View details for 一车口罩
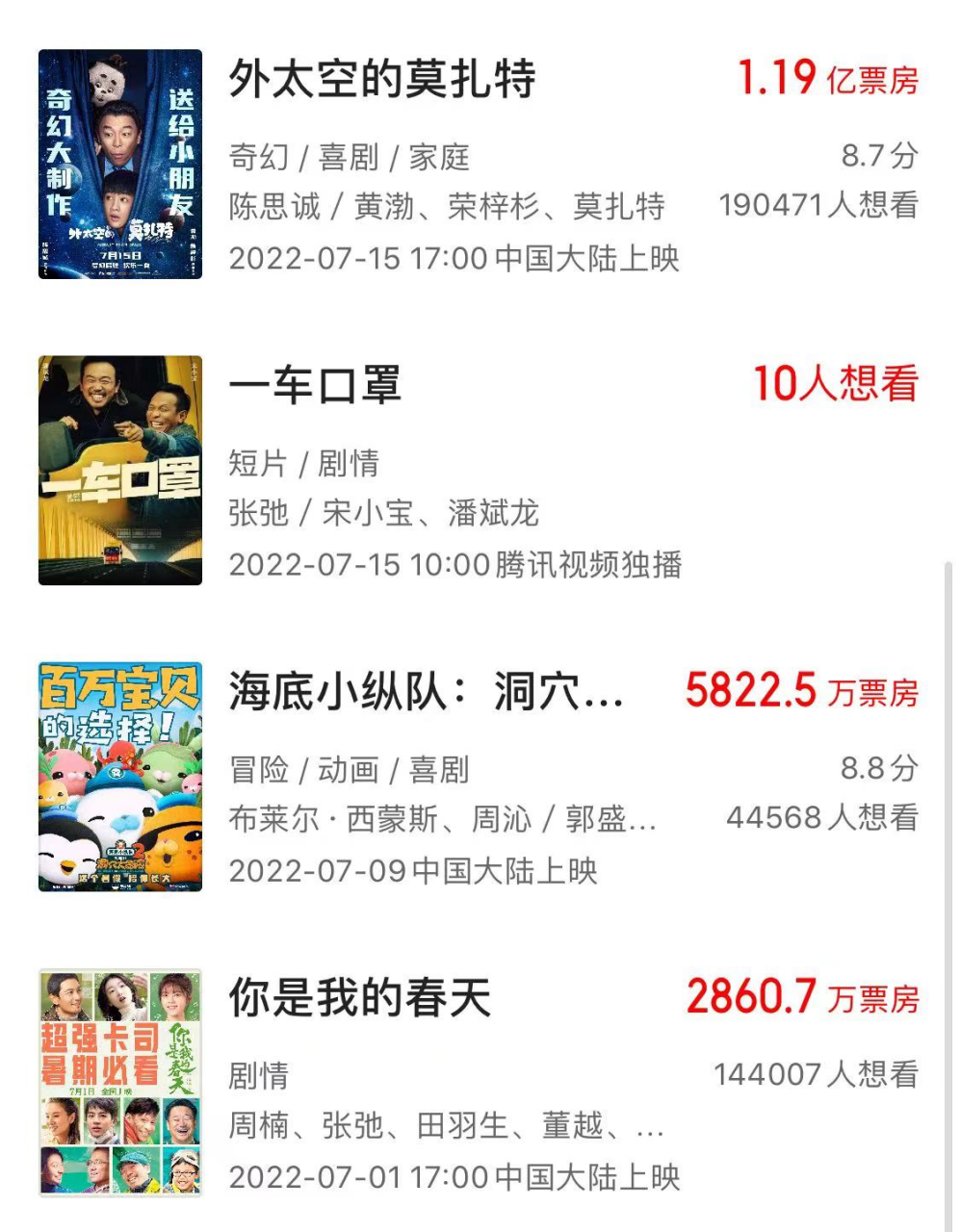Viewport: 960px width, 1232px height. click(x=315, y=385)
